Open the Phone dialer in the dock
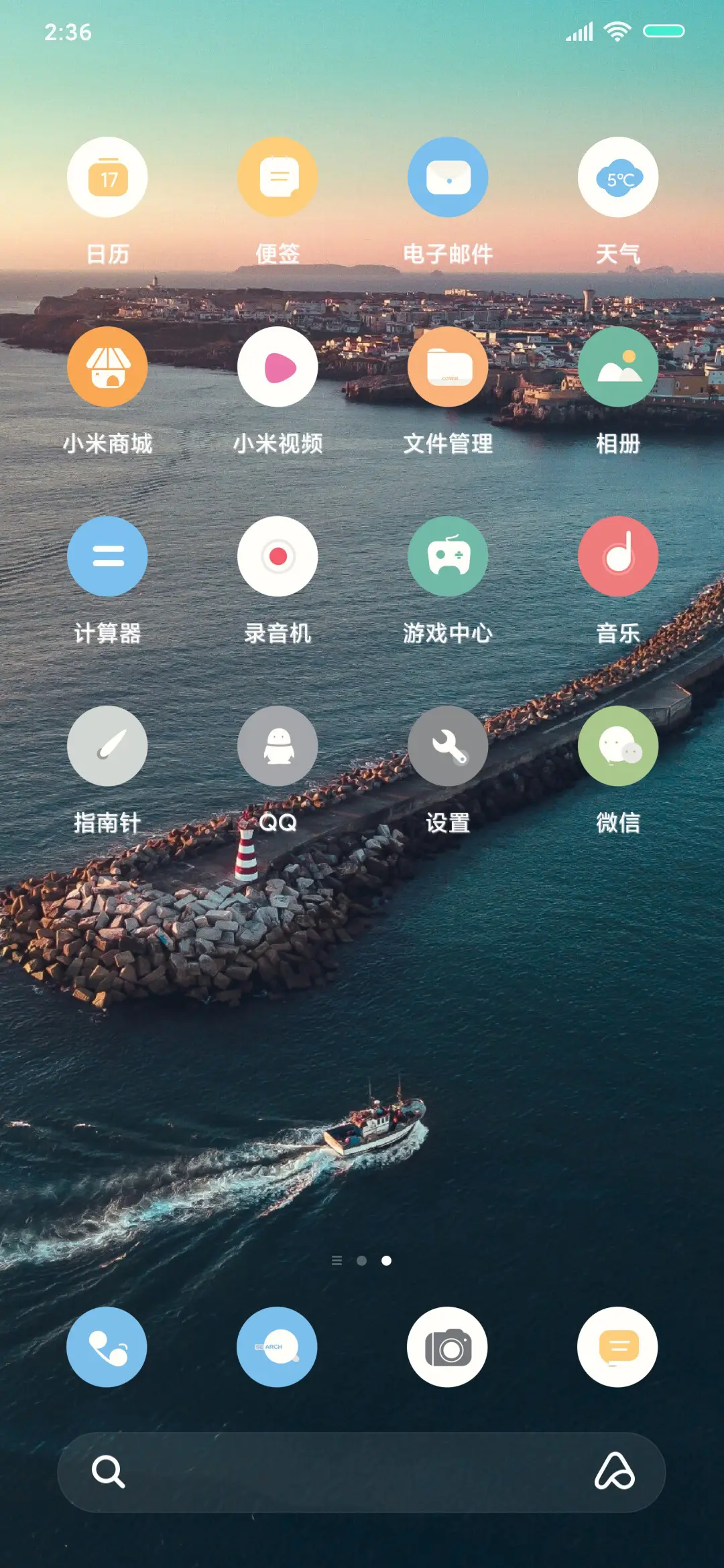724x1568 pixels. 107,1348
